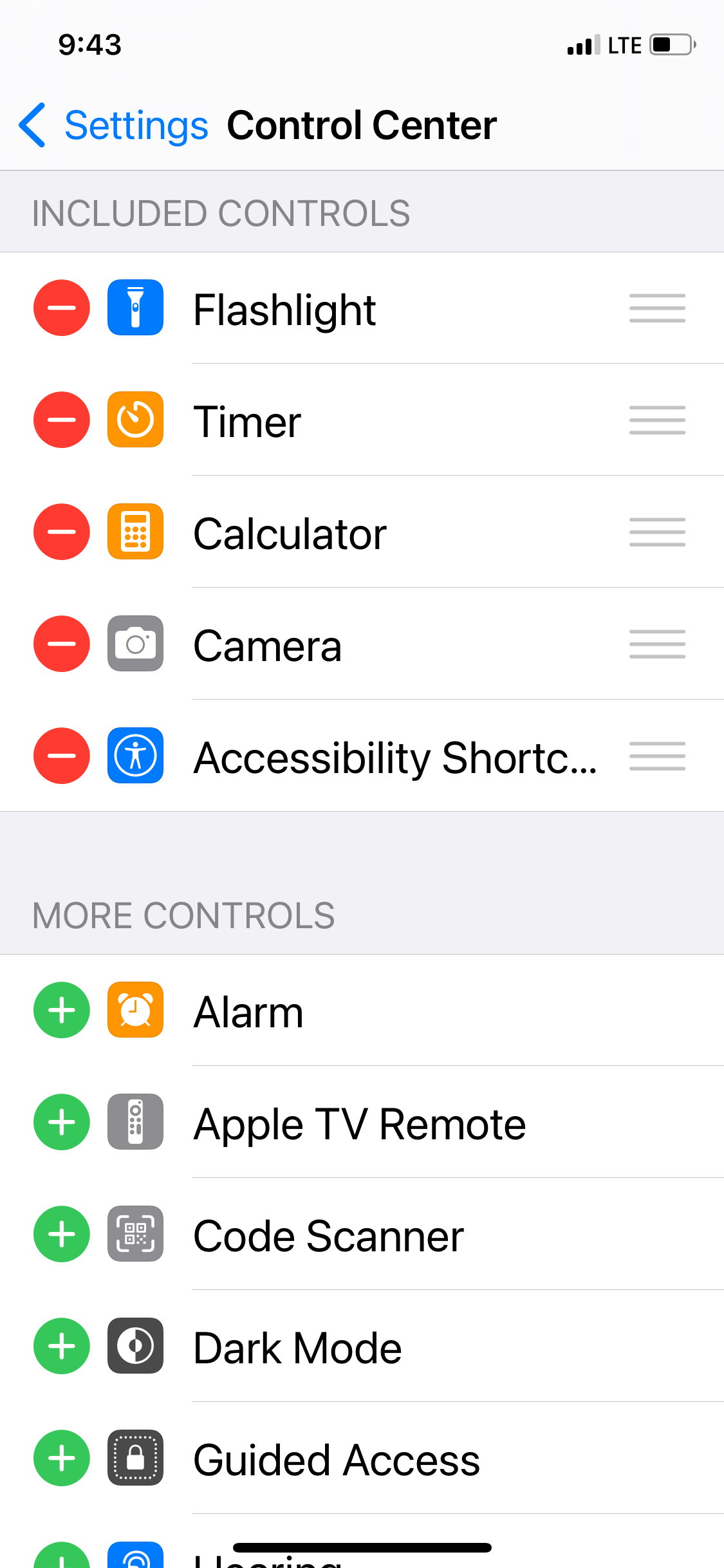Select the Calculator icon
This screenshot has width=724, height=1568.
click(135, 532)
